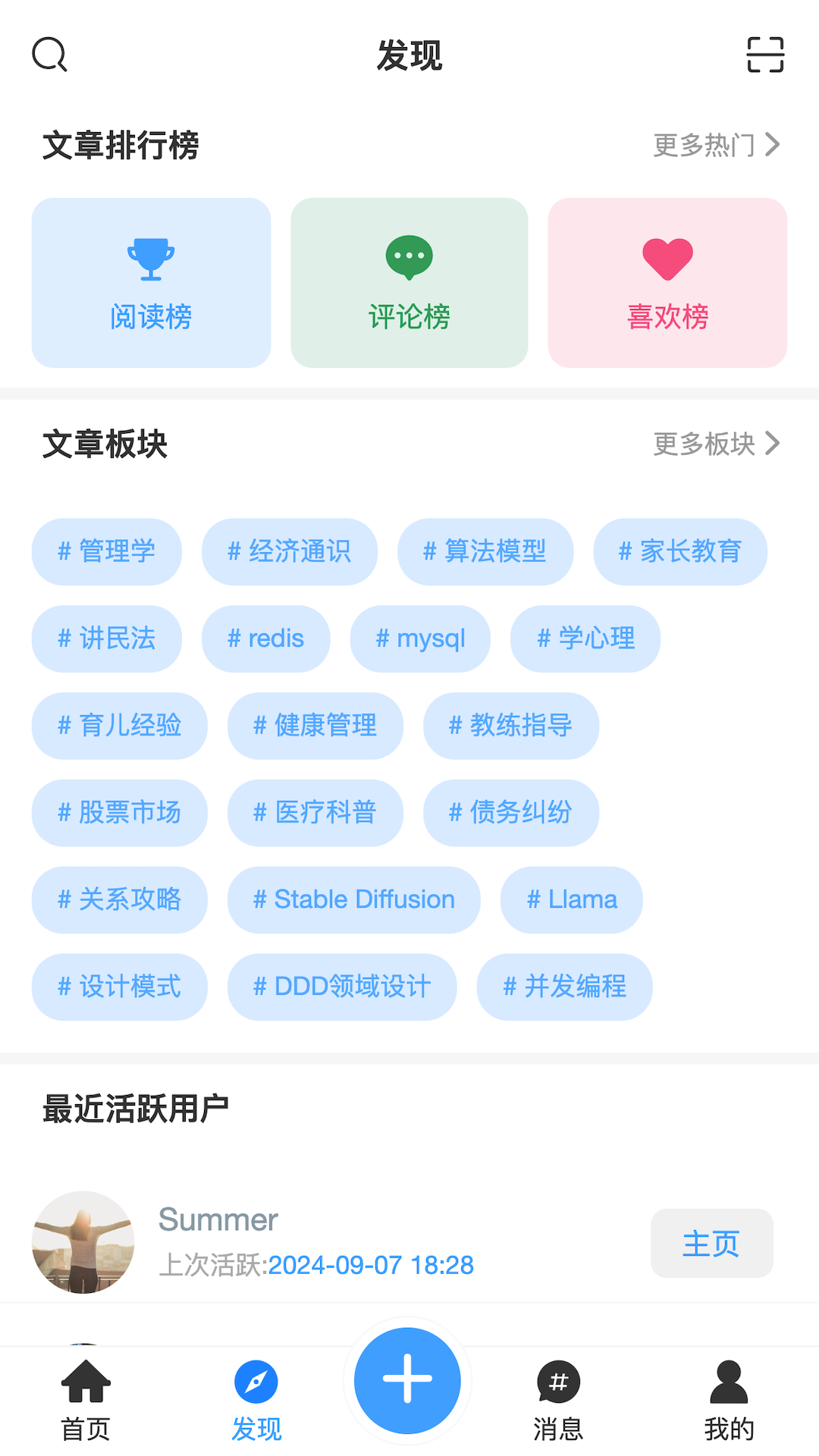Open the search icon

[50, 55]
